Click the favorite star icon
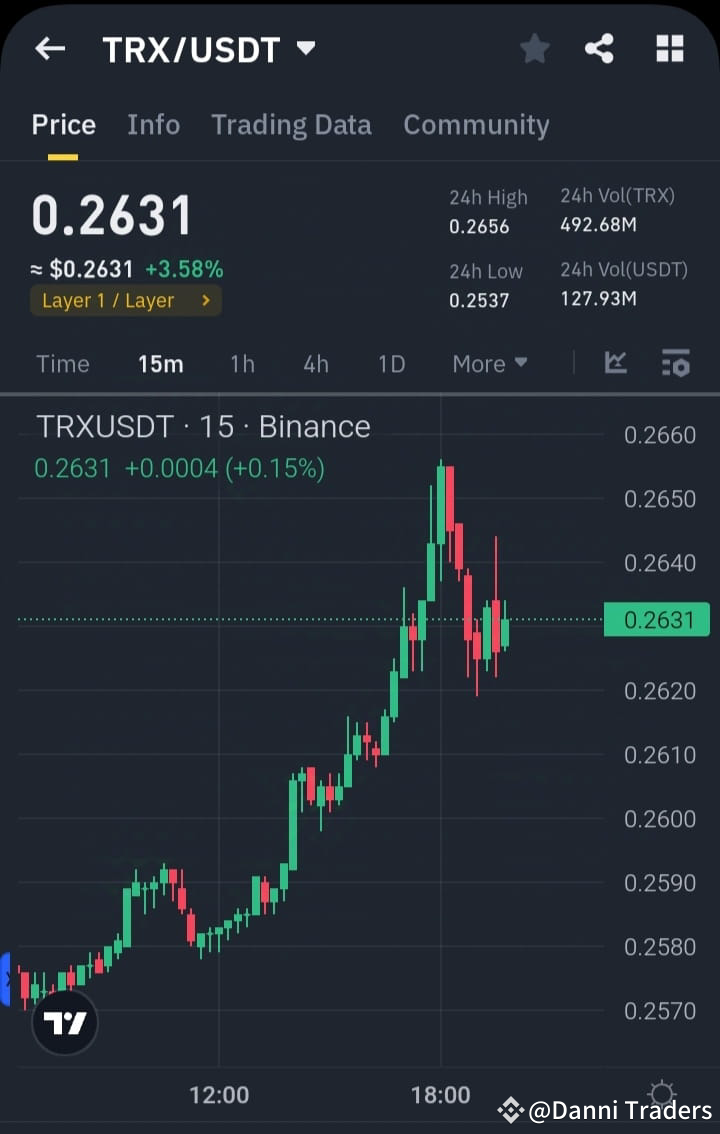The image size is (720, 1134). [x=534, y=48]
